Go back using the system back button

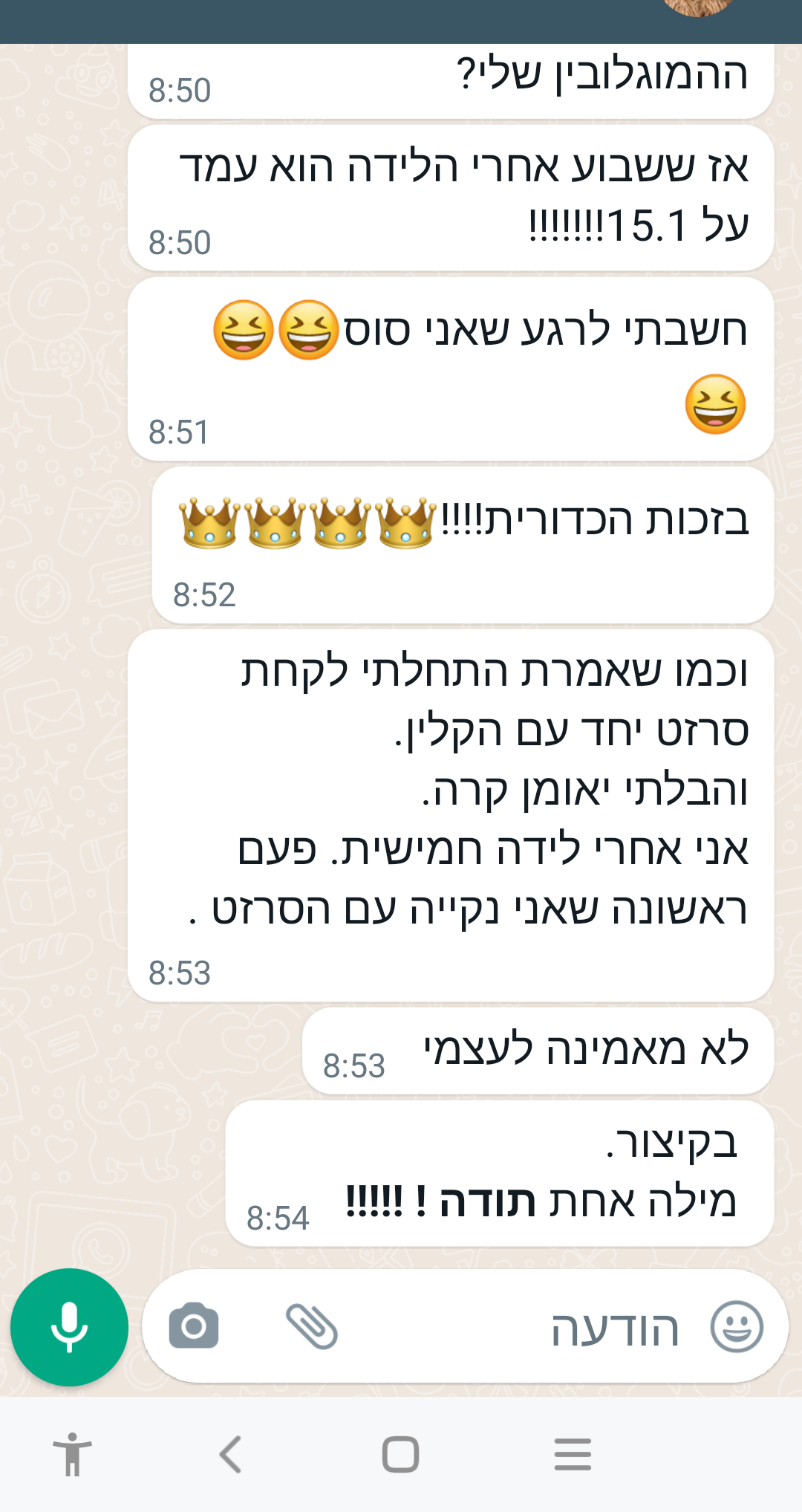point(231,1454)
